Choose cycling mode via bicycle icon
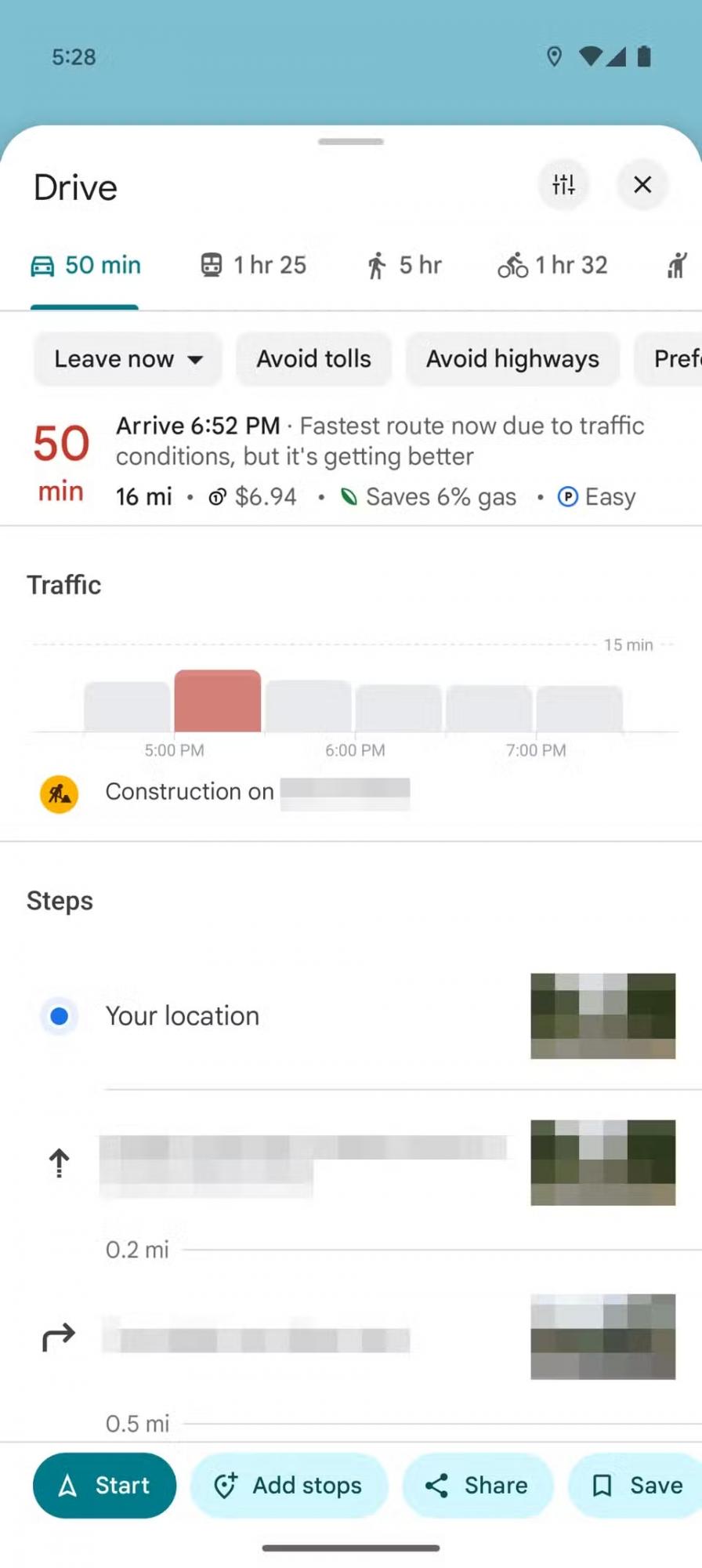Viewport: 702px width, 1568px height. click(512, 265)
